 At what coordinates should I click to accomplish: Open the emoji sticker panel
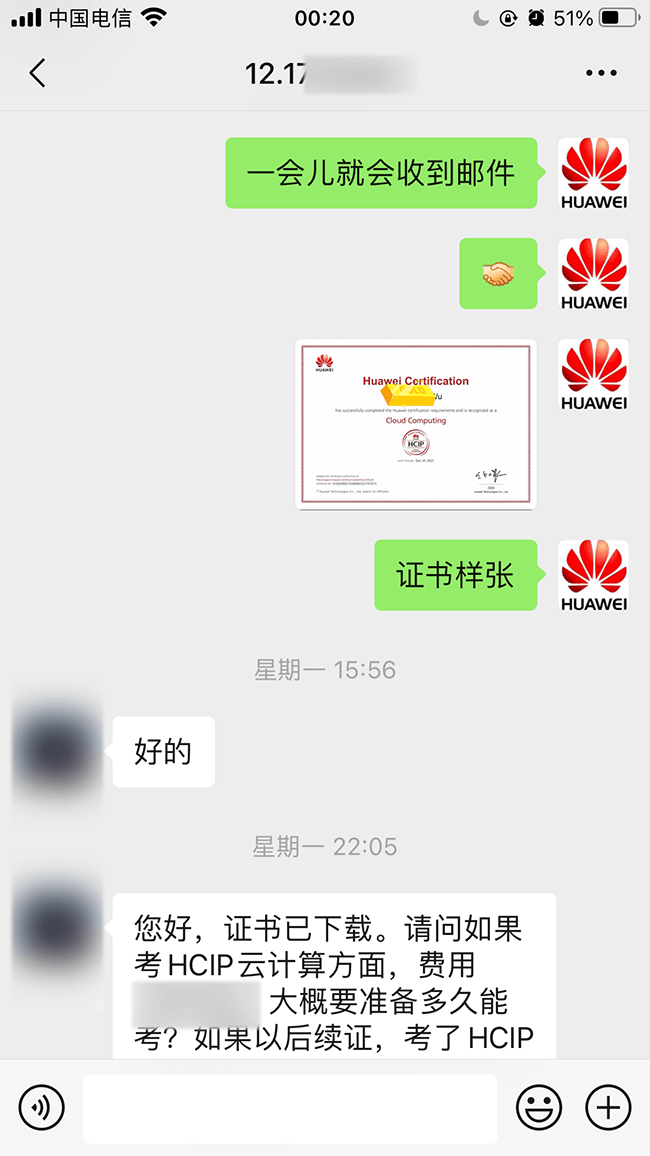[x=539, y=1107]
